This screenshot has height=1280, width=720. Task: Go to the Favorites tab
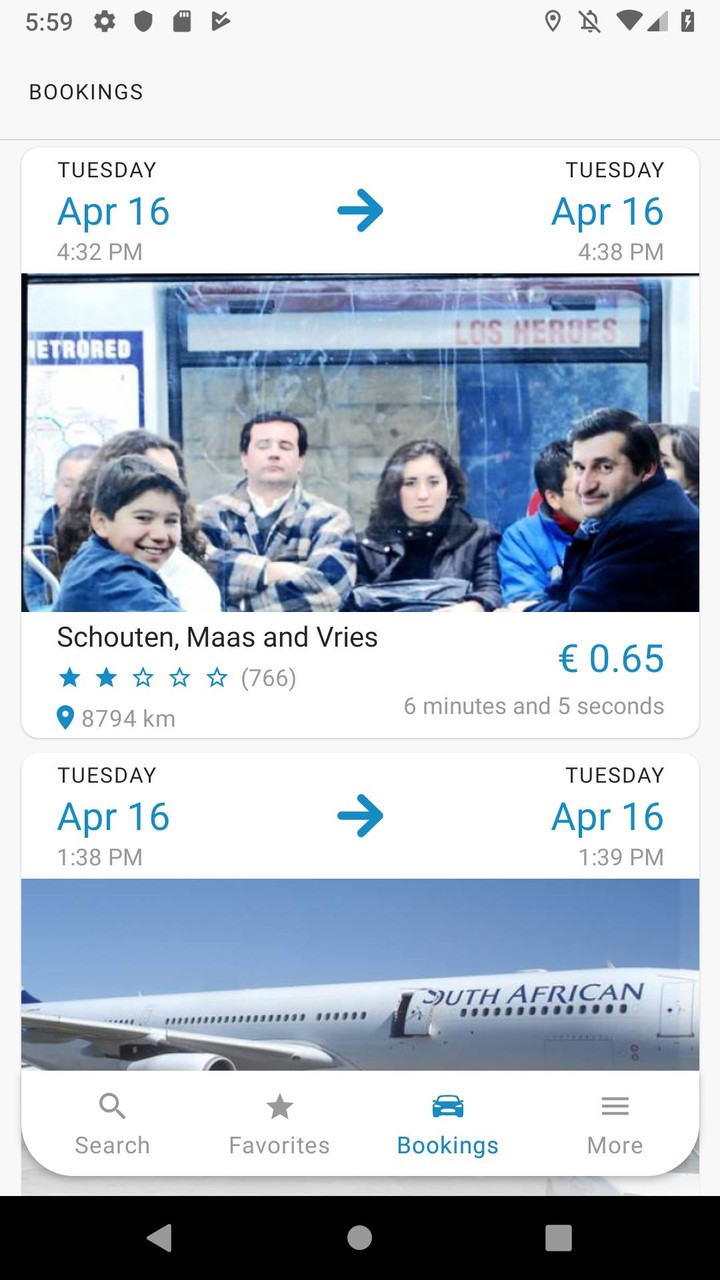pyautogui.click(x=279, y=1124)
